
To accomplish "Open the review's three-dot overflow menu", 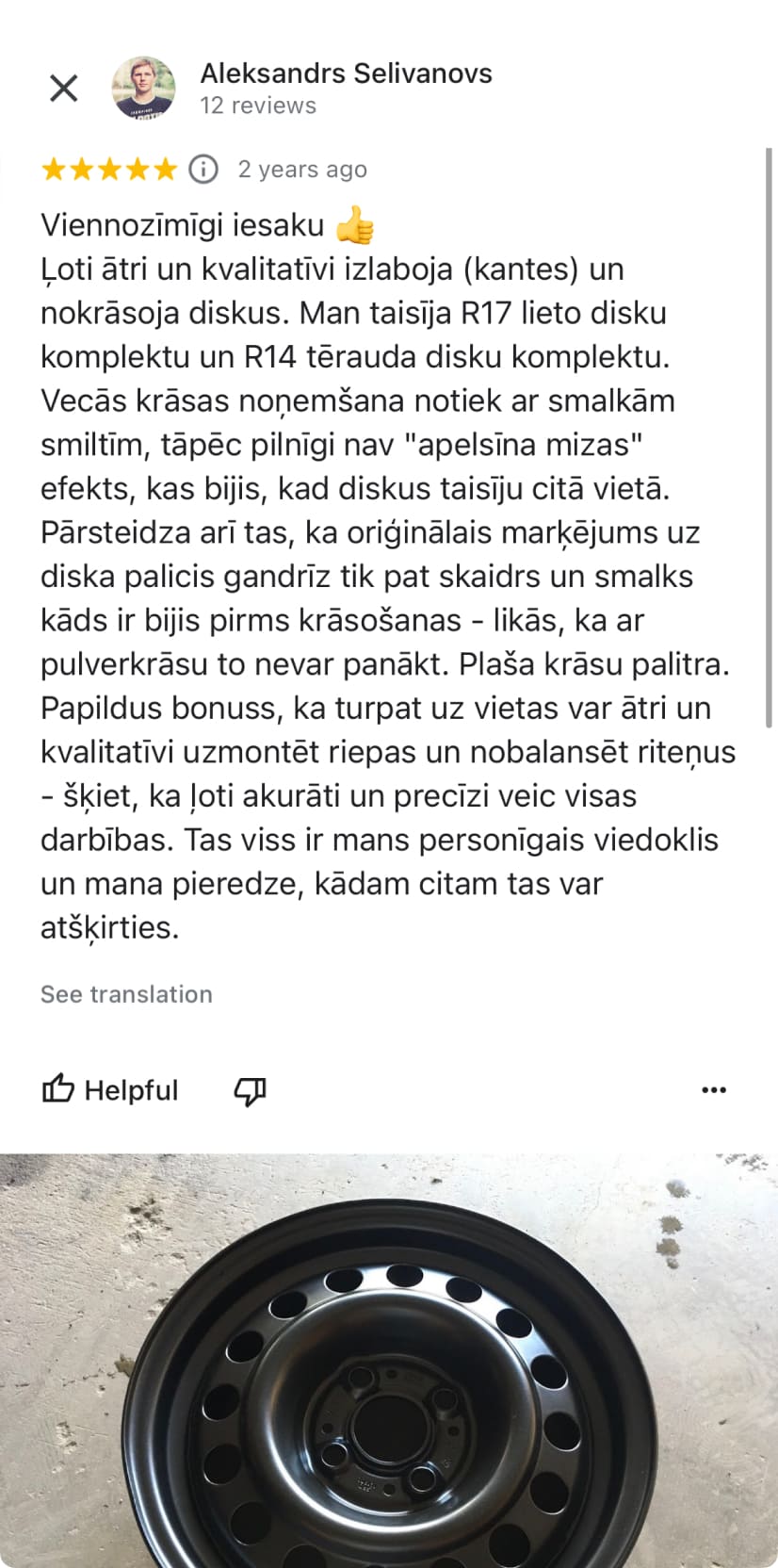I will [x=713, y=1090].
